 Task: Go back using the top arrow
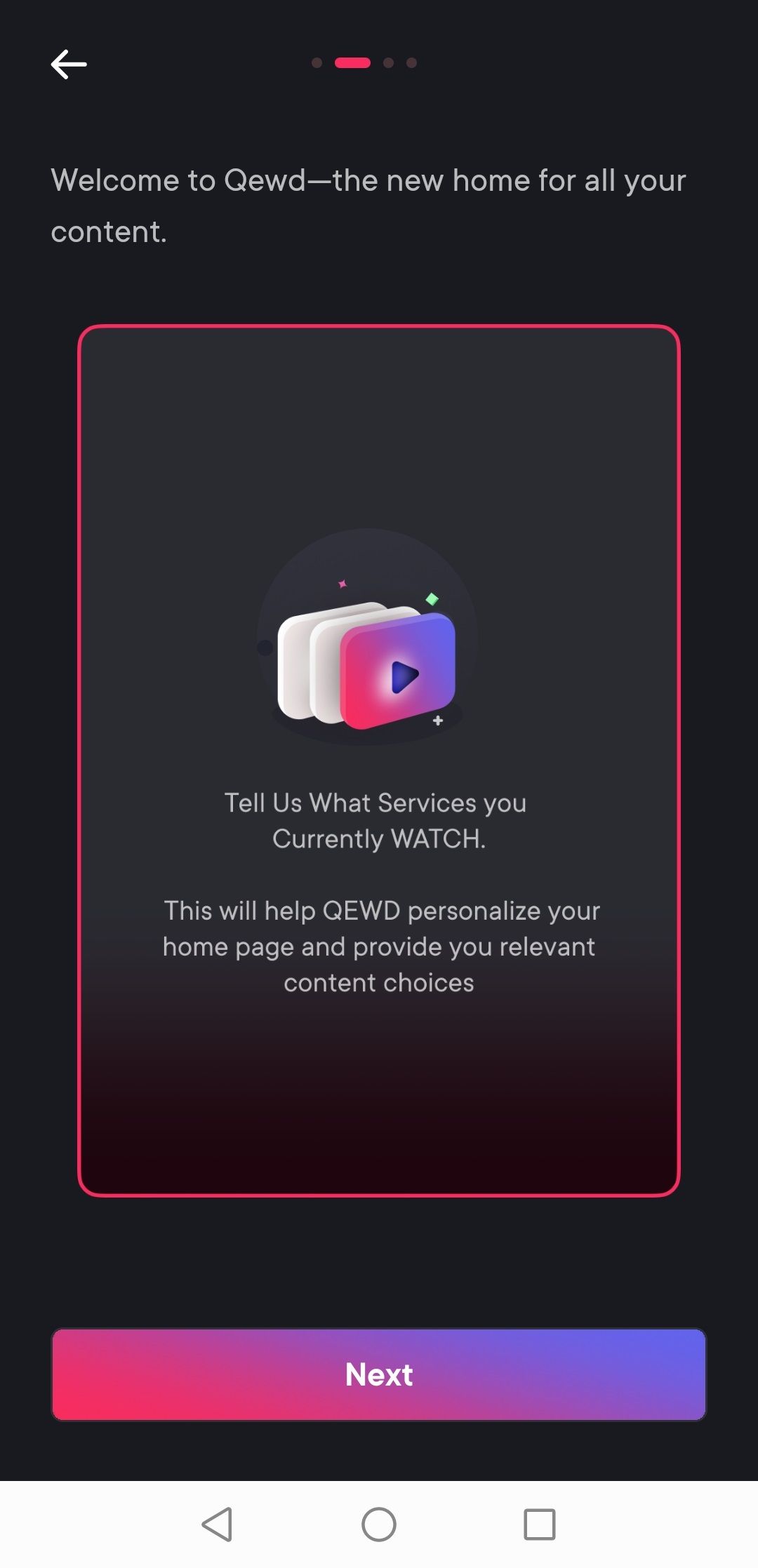(69, 65)
